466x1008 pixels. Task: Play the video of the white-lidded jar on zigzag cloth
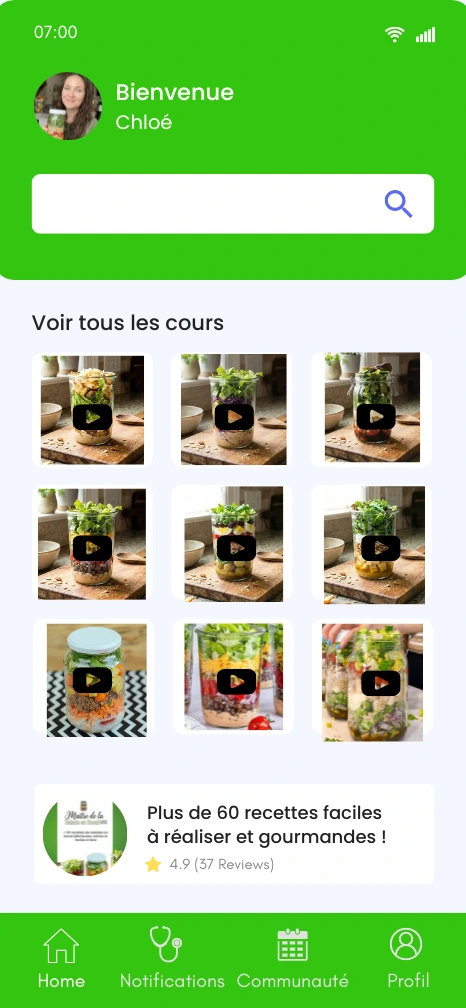[x=93, y=680]
